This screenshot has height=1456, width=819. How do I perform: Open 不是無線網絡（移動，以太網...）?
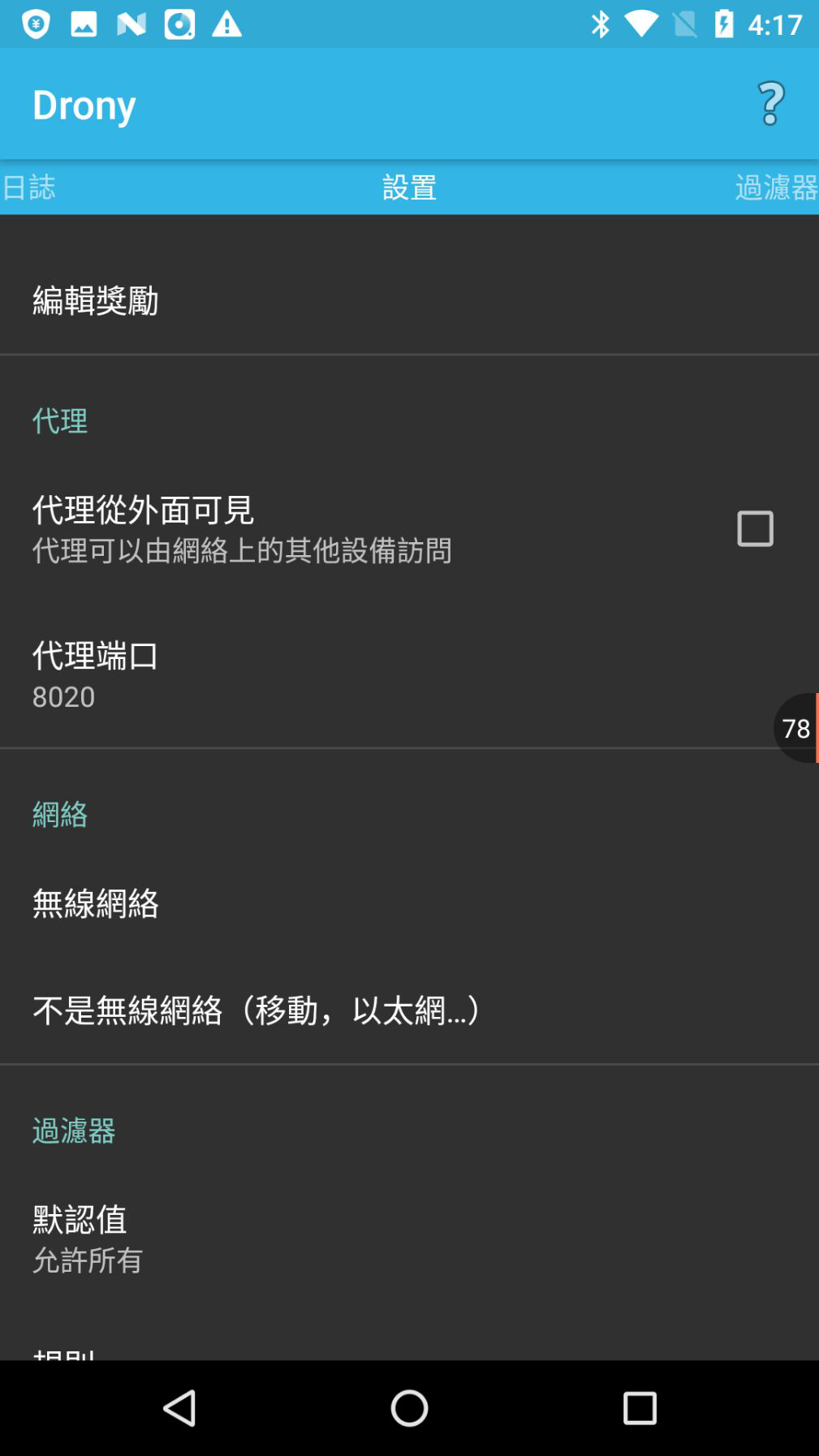(x=260, y=1010)
